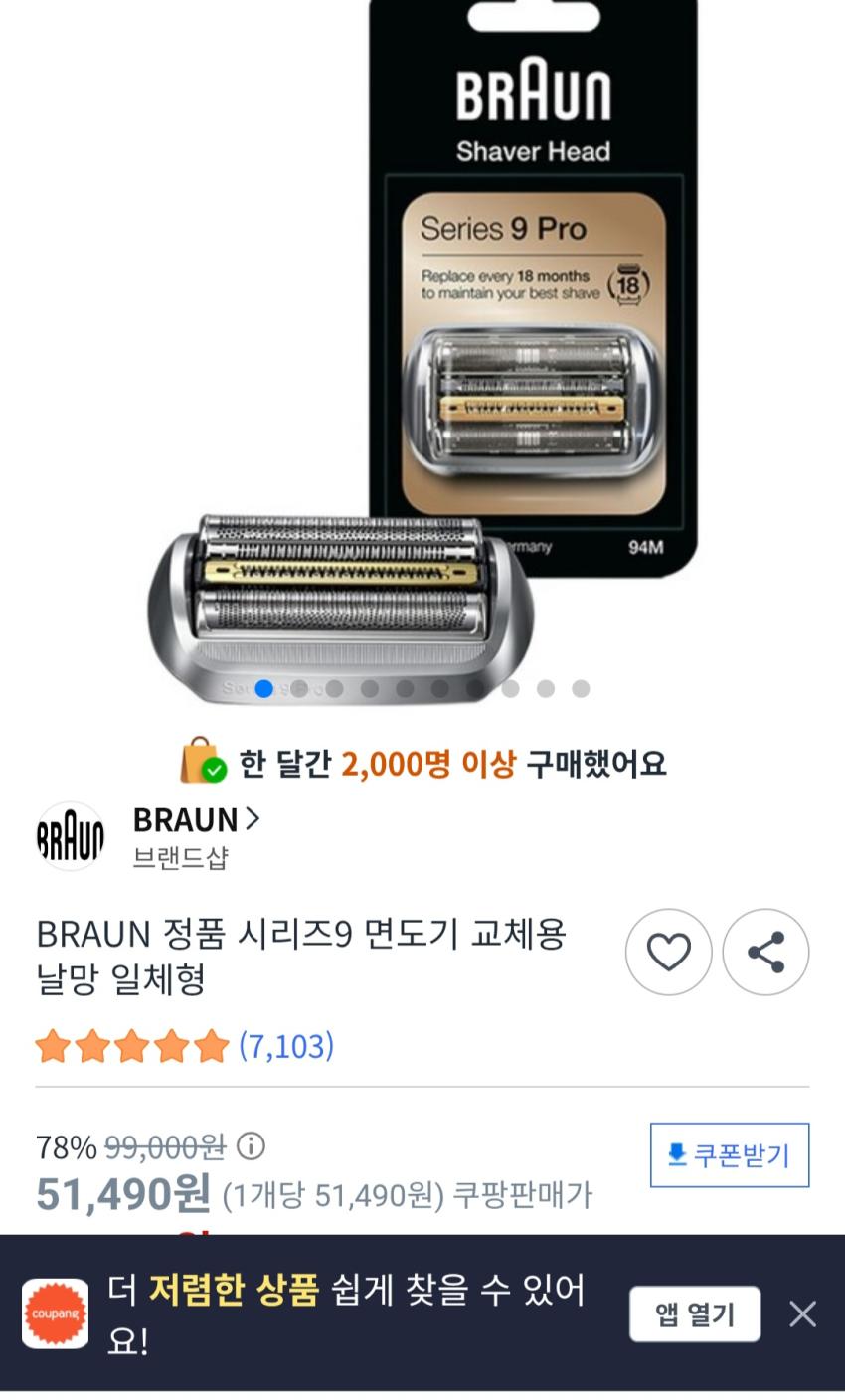Open the app with 앱 열기
The height and width of the screenshot is (1400, 845).
694,1314
